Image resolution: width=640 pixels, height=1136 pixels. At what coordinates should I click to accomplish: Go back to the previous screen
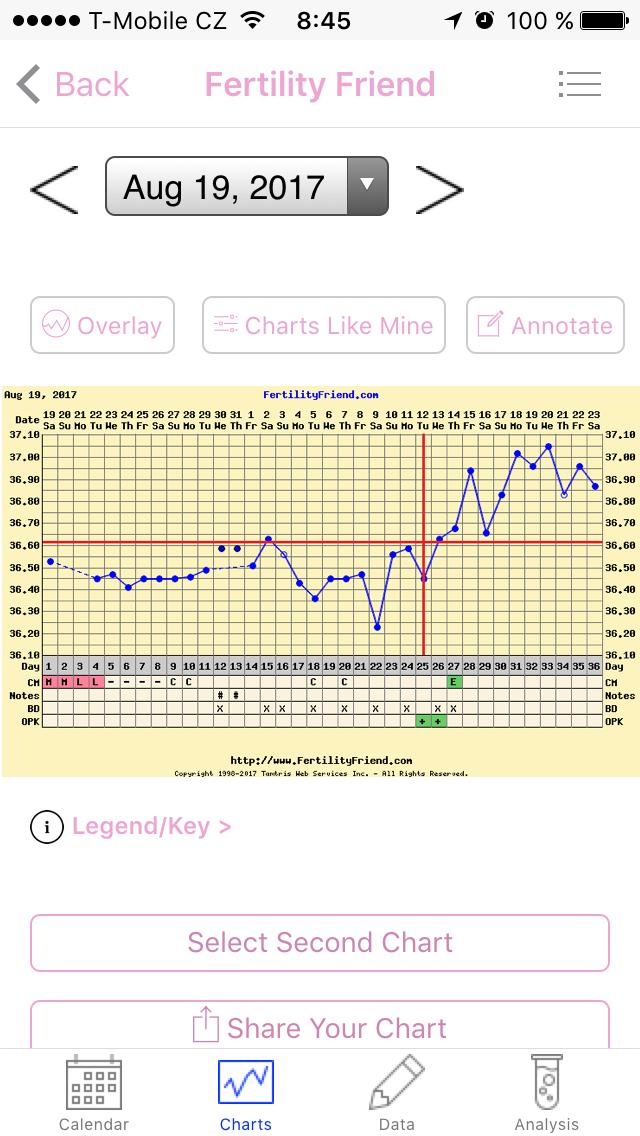click(74, 85)
